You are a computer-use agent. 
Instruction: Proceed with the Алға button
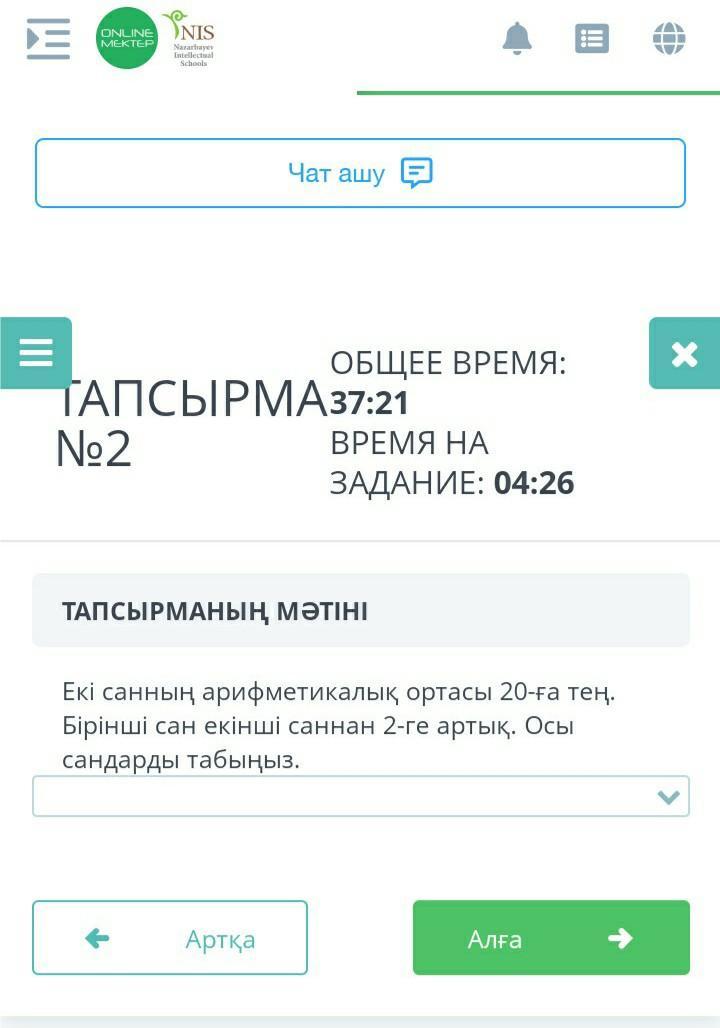point(551,938)
